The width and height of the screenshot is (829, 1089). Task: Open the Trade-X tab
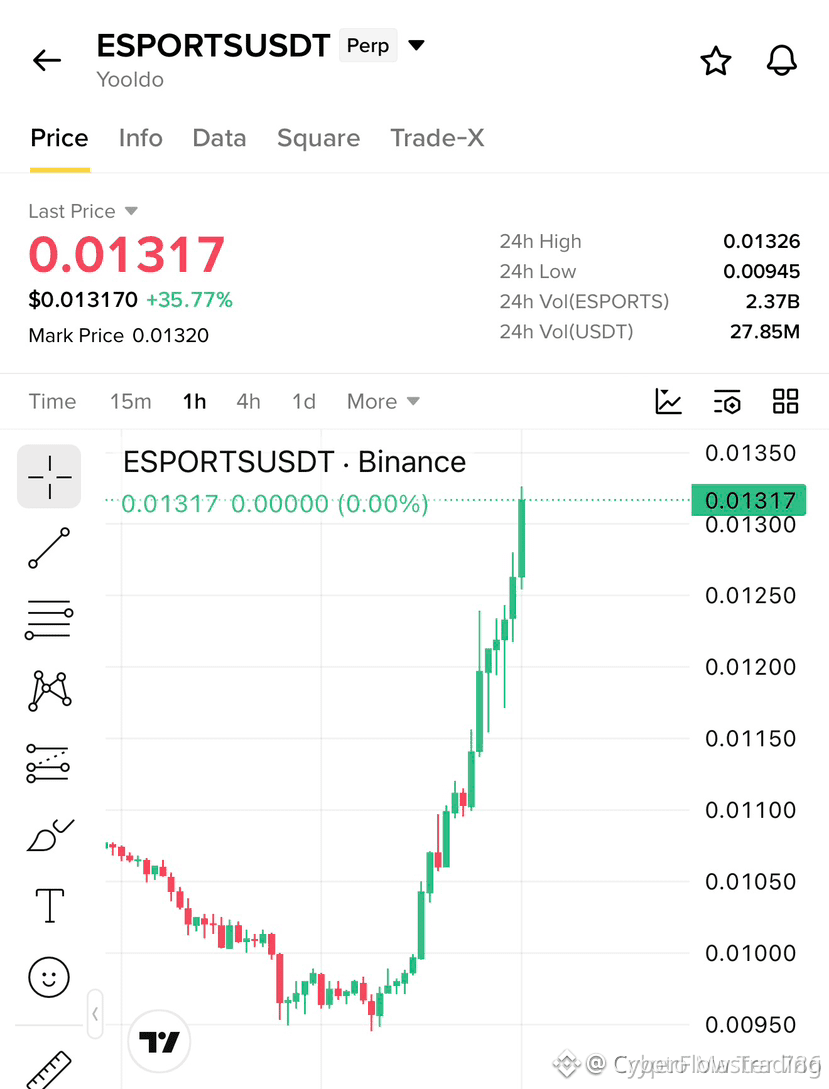point(437,138)
